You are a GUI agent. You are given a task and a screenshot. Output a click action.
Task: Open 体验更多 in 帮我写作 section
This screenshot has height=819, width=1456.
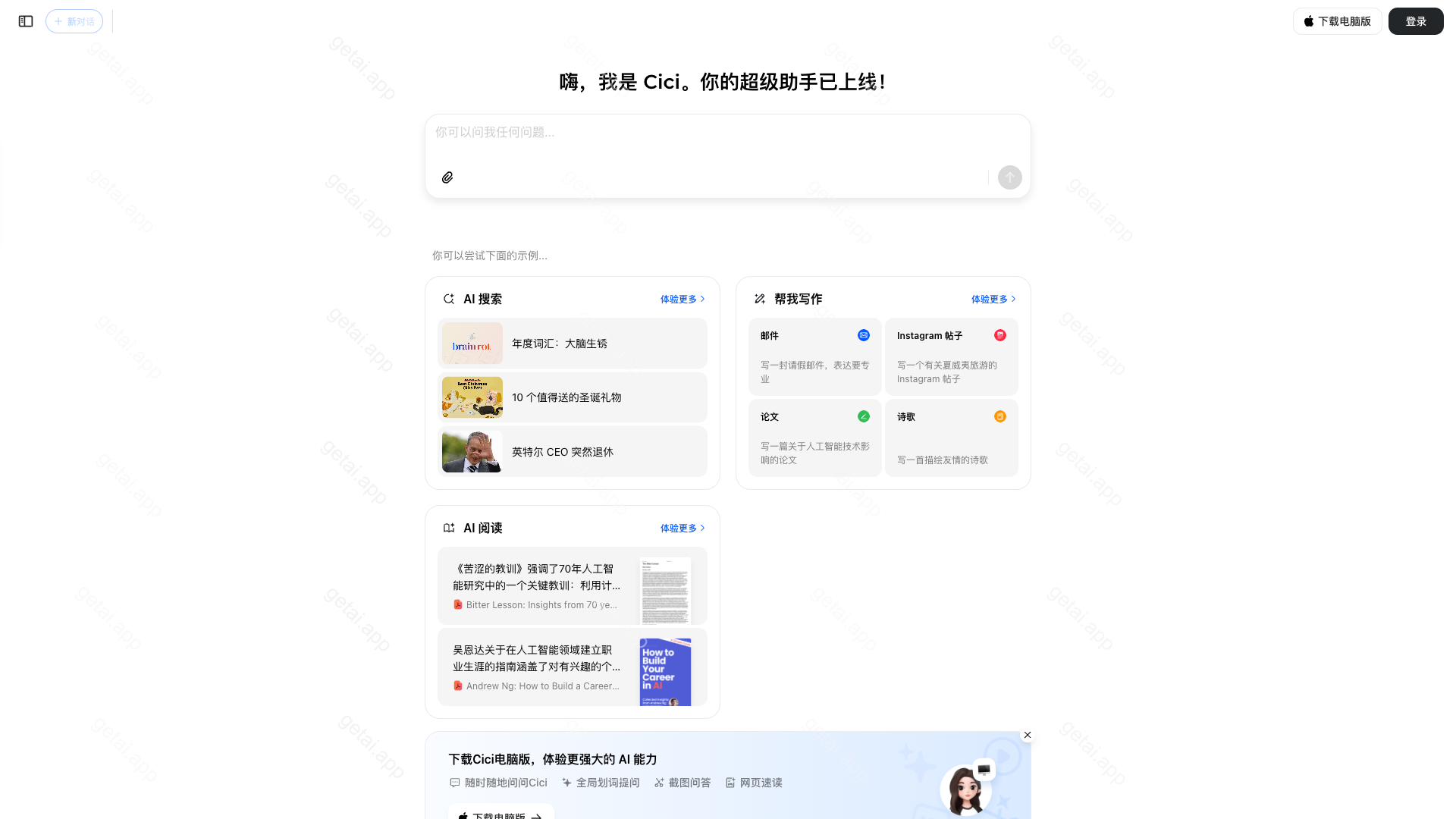pos(993,300)
